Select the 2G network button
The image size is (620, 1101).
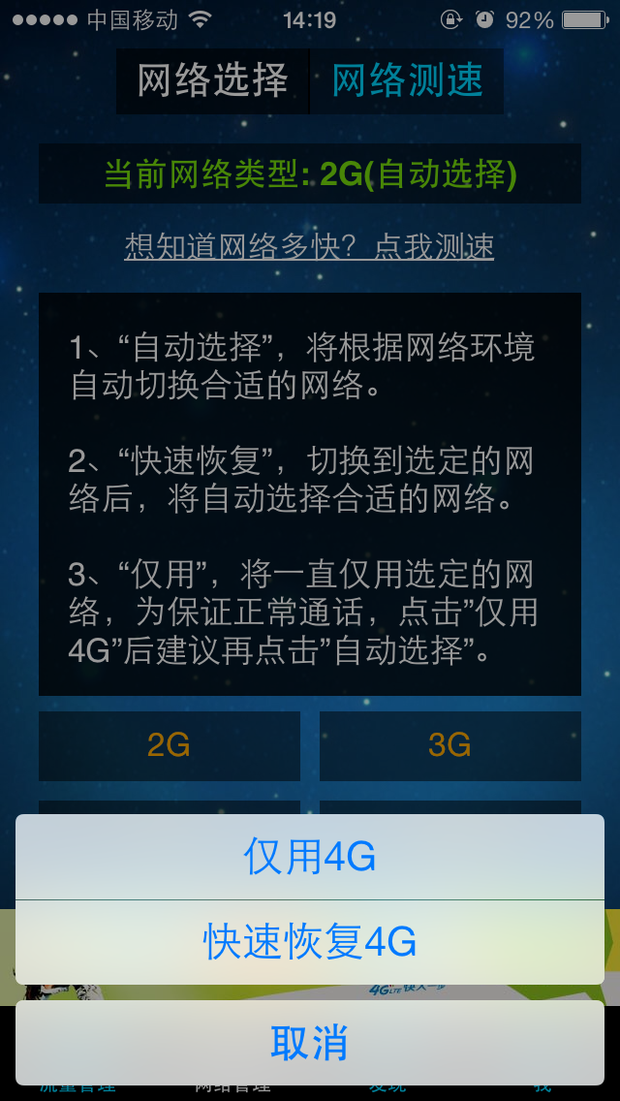click(169, 745)
